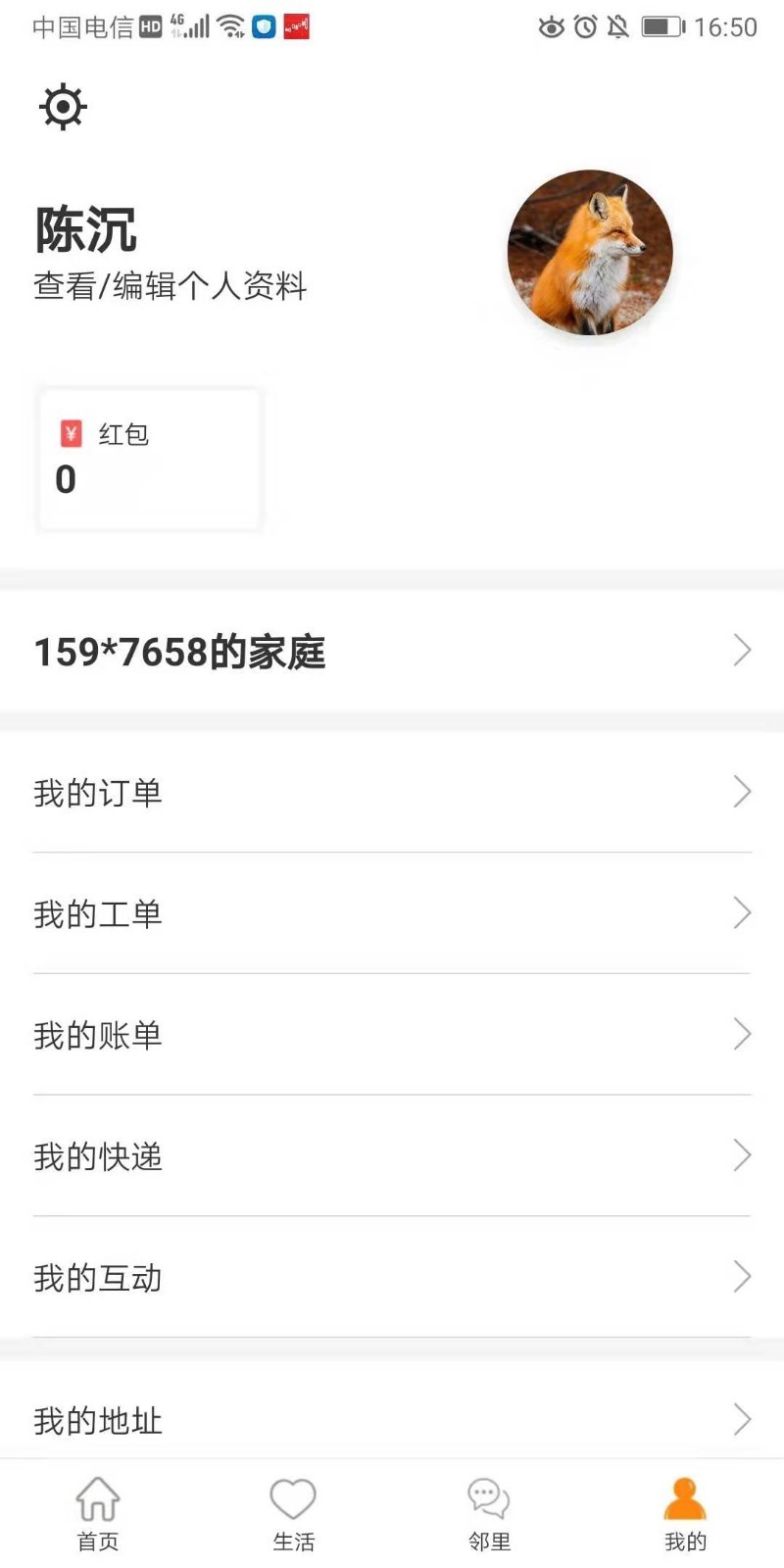The width and height of the screenshot is (784, 1568).
Task: Click the username 陈沉
Action: pyautogui.click(x=86, y=232)
